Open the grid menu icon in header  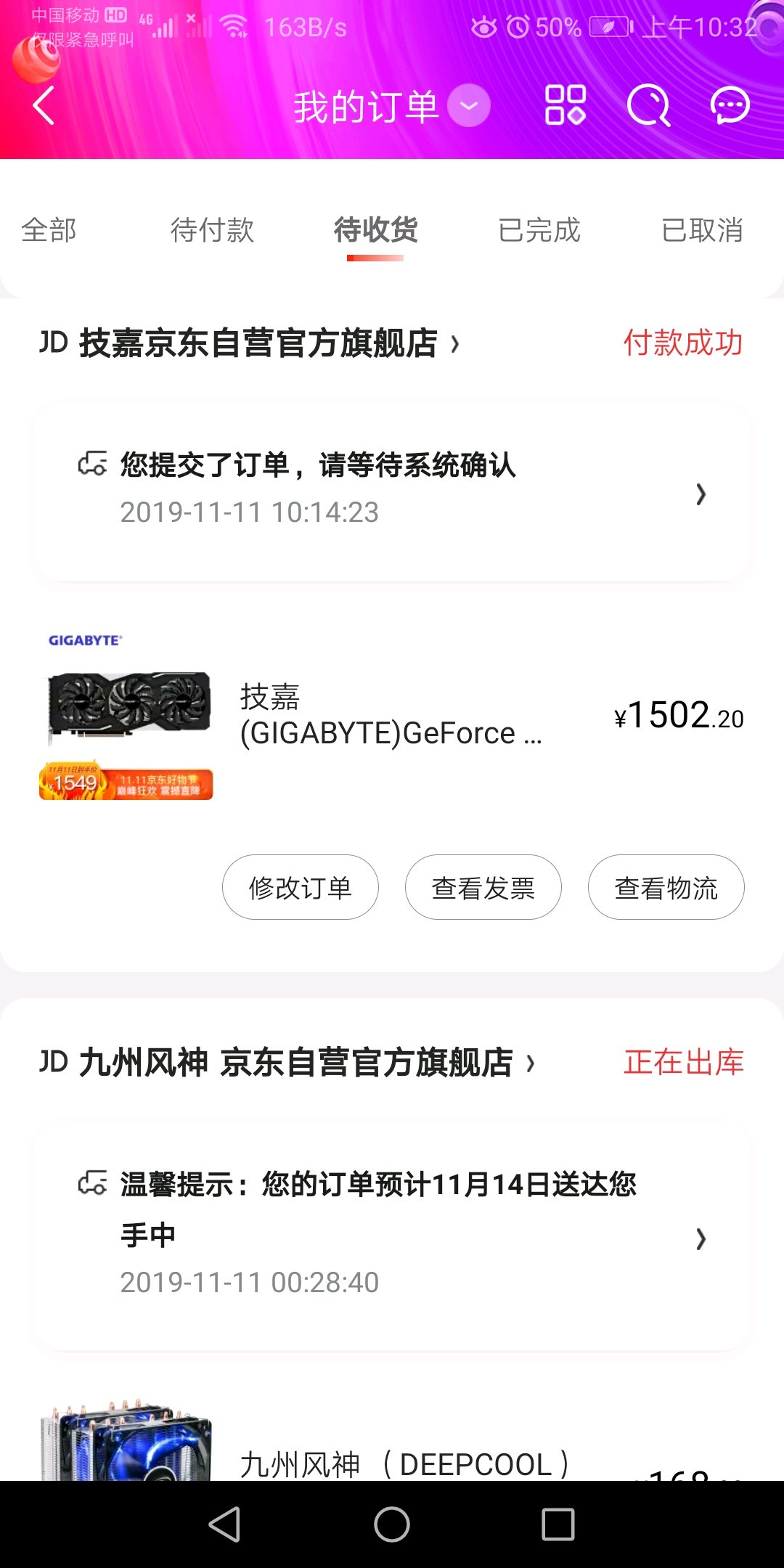coord(565,106)
